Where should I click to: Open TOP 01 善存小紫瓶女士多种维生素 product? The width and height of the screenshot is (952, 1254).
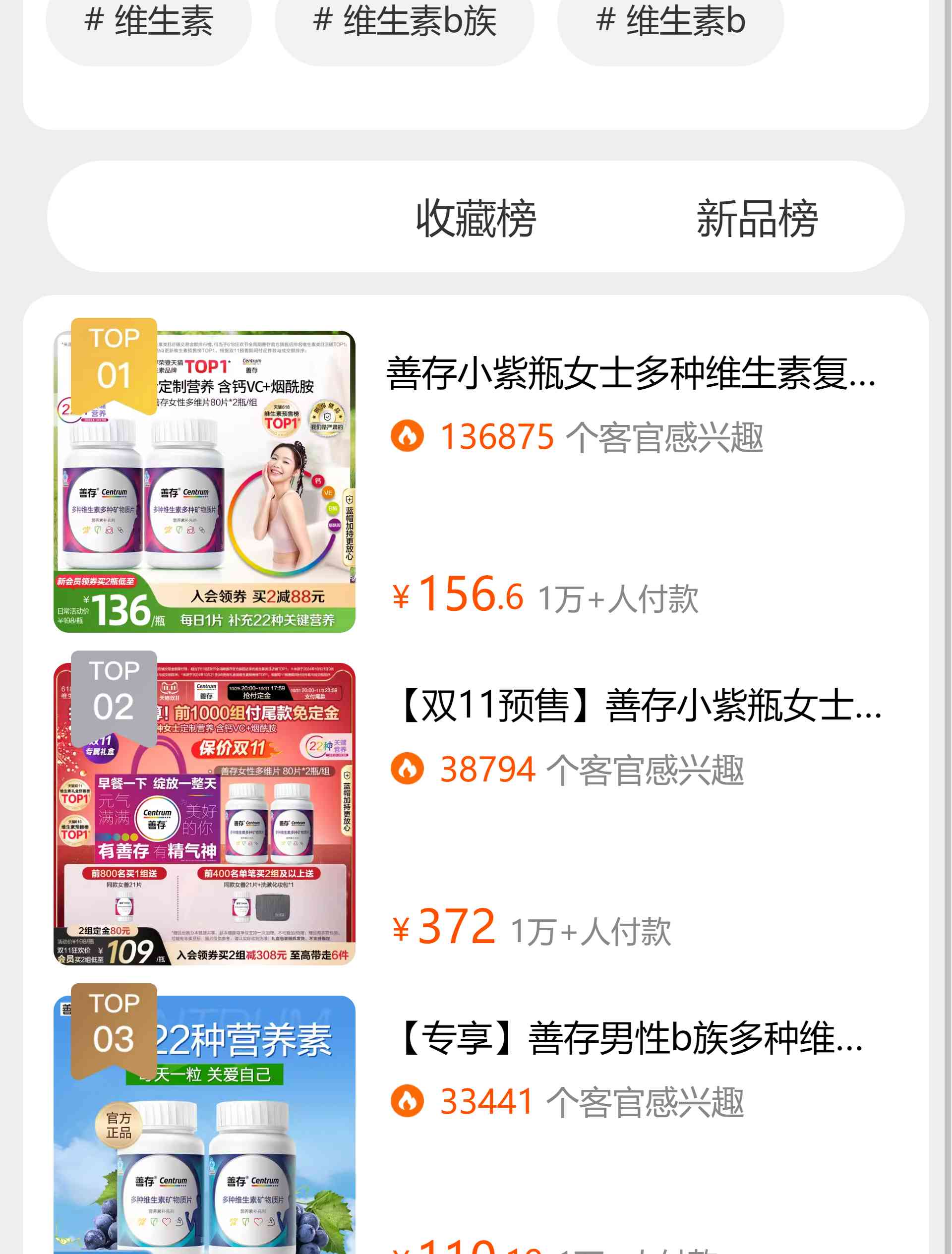click(631, 374)
